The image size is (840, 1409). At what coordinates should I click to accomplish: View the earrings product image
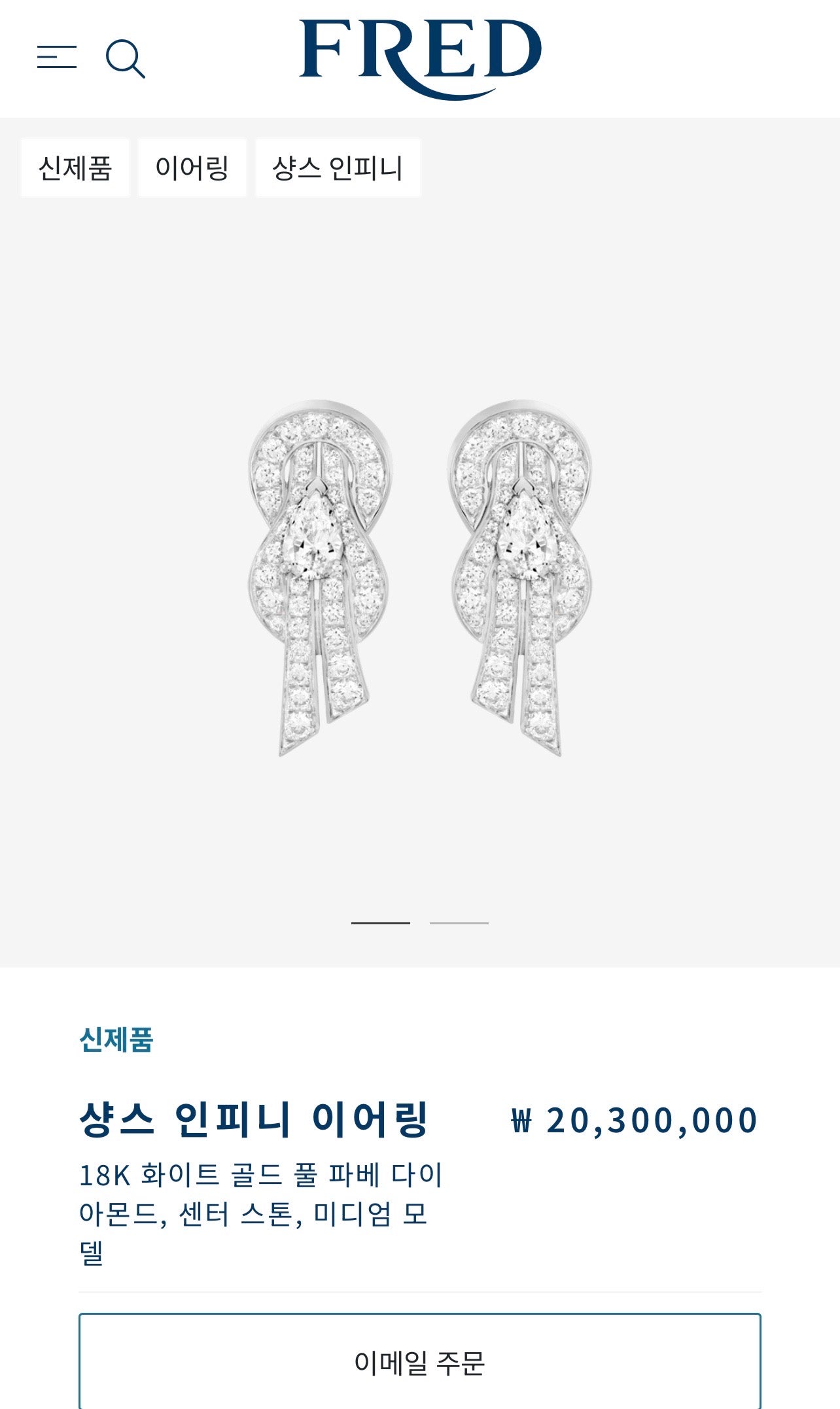(x=420, y=578)
